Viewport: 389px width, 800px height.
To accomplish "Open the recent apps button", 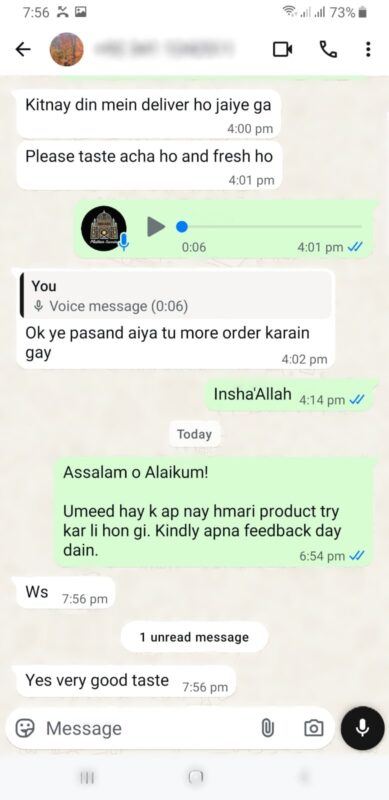I will click(87, 777).
